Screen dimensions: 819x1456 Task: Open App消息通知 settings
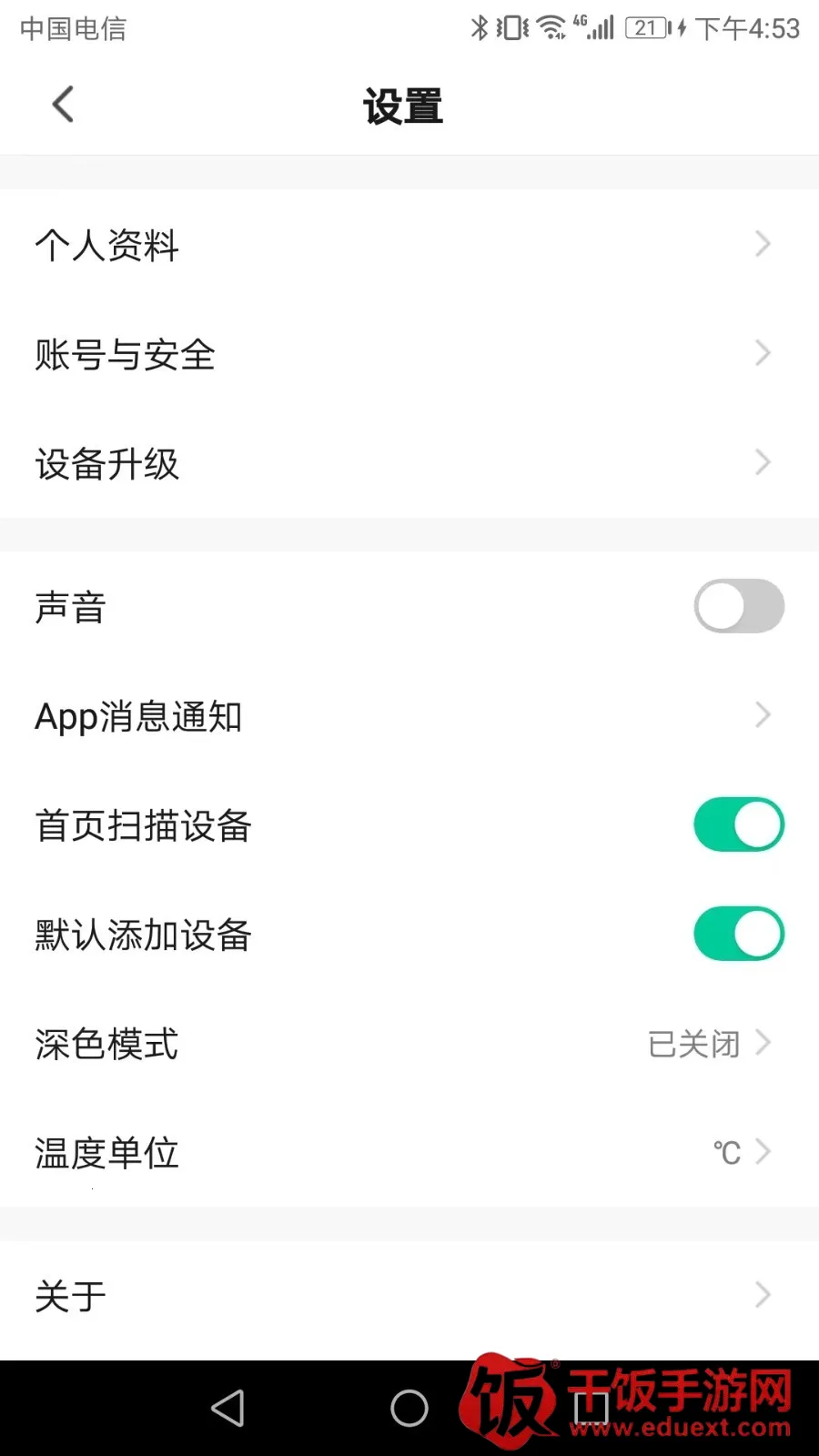(x=409, y=716)
